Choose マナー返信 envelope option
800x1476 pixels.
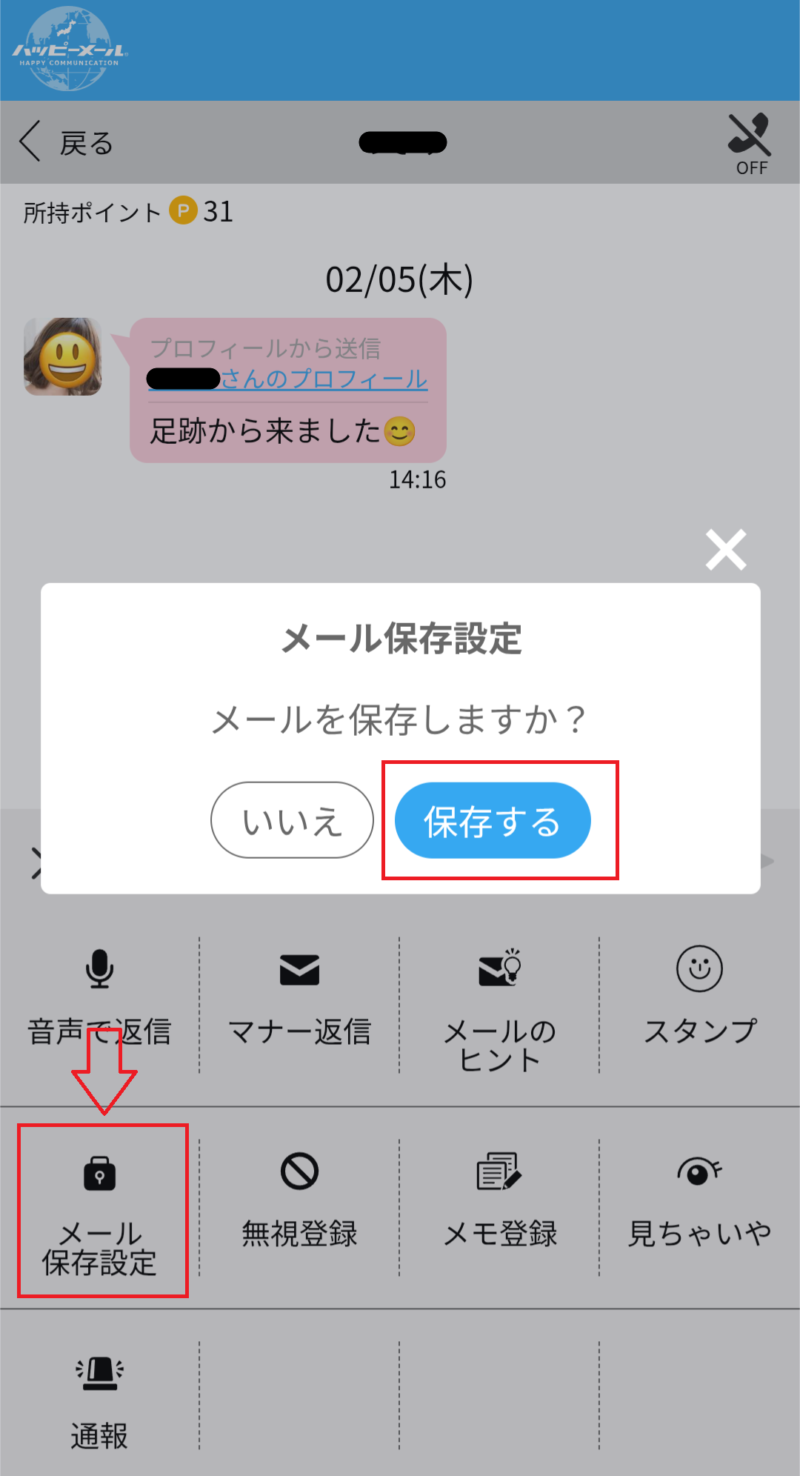pos(299,1002)
